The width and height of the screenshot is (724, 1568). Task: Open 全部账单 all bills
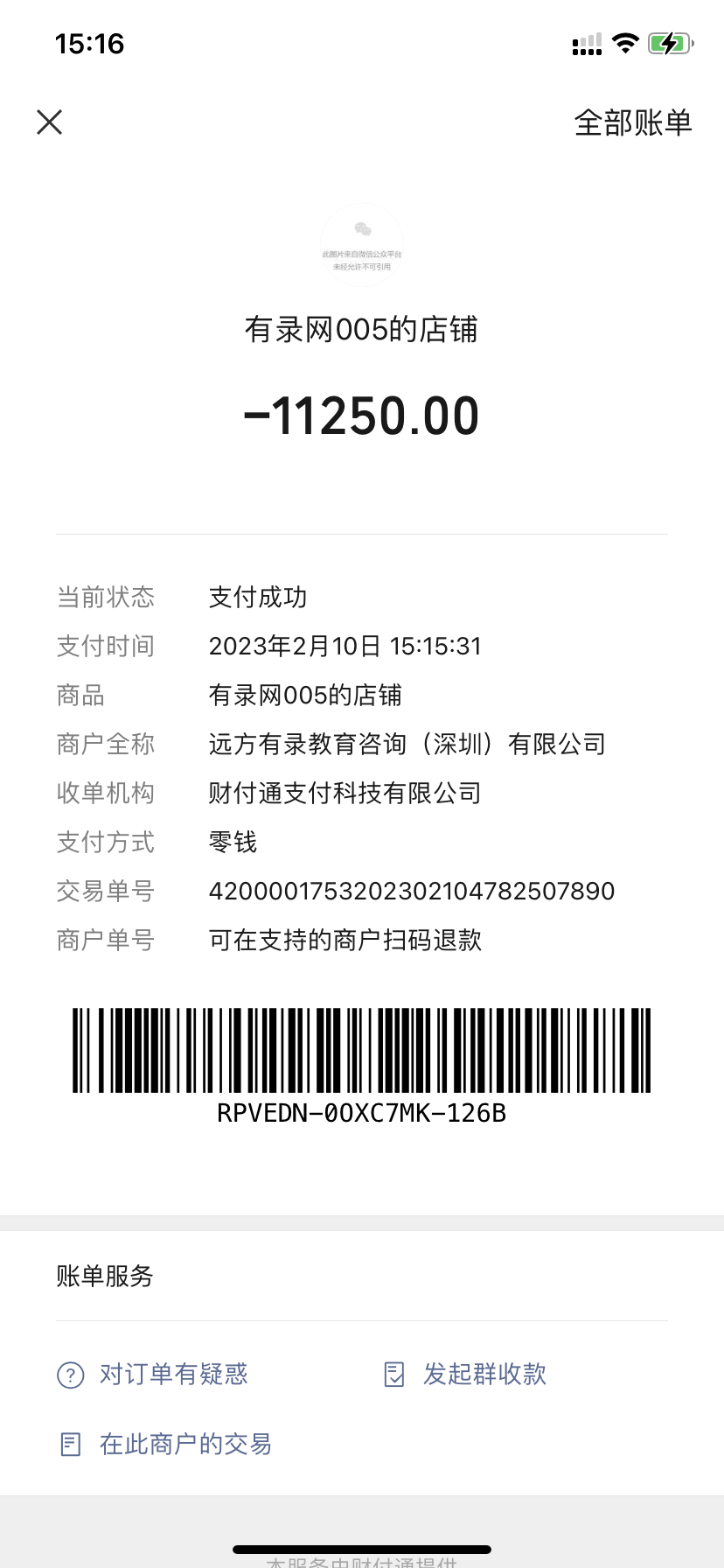tap(632, 122)
